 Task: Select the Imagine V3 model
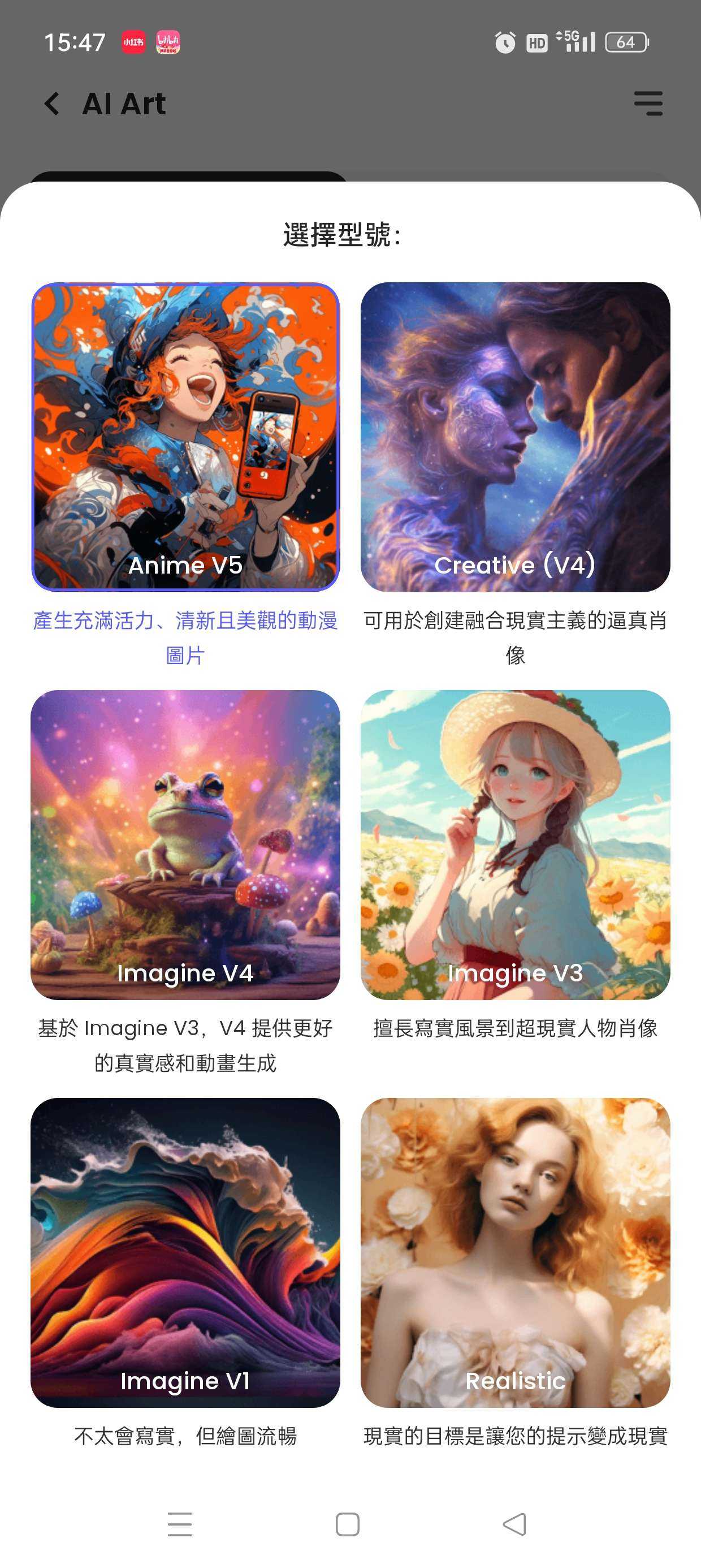coord(515,845)
